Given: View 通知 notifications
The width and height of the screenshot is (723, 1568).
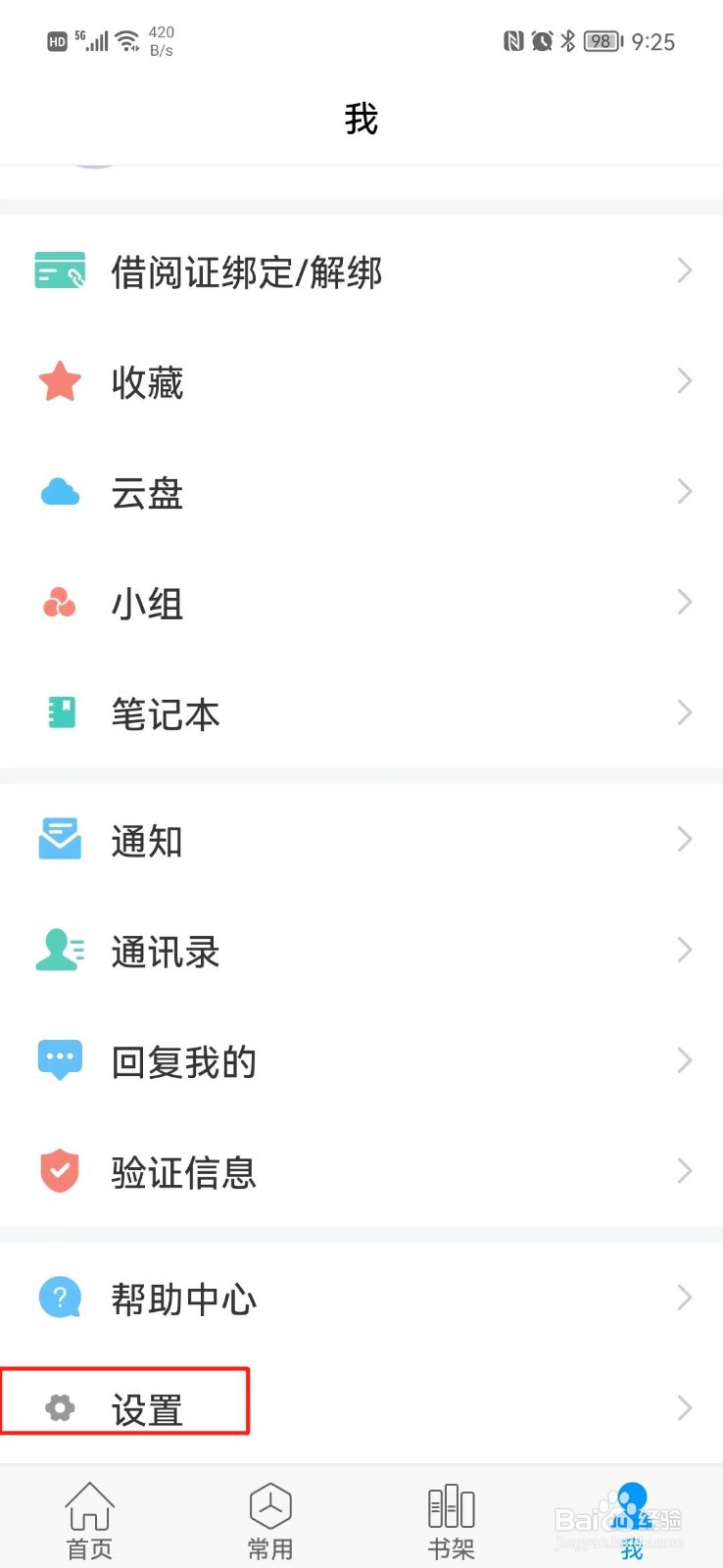Looking at the screenshot, I should [361, 840].
